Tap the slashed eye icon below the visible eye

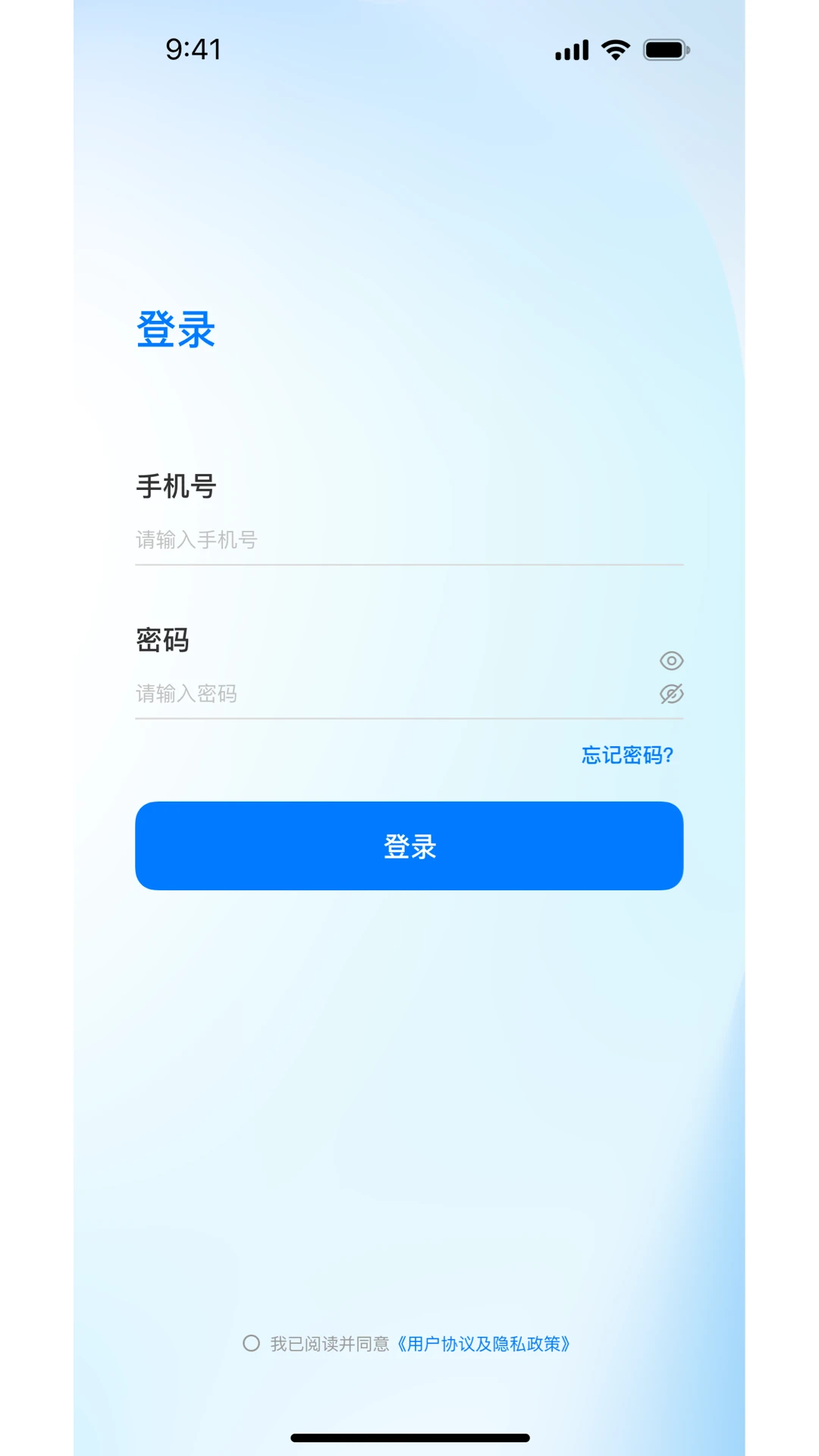coord(672,694)
